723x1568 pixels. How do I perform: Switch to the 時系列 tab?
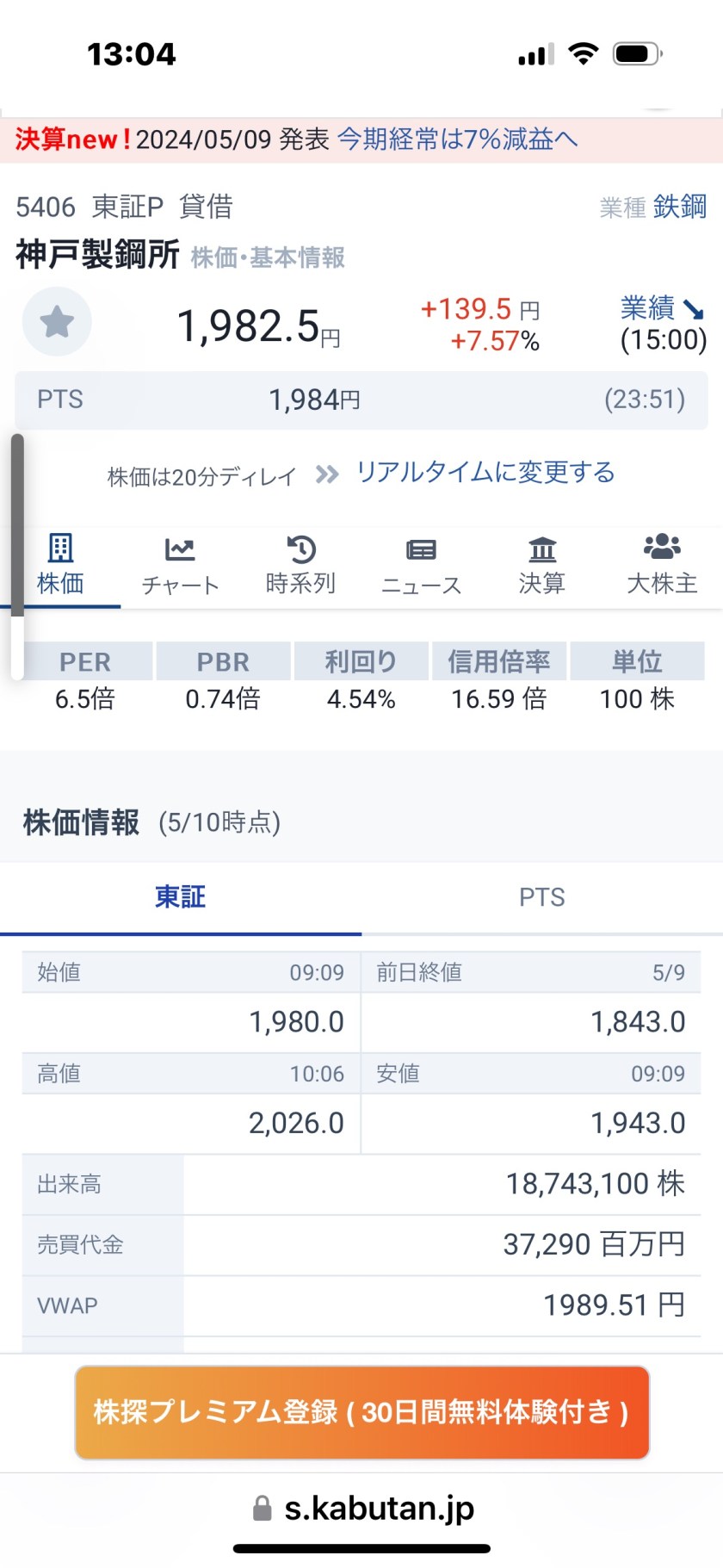click(300, 567)
